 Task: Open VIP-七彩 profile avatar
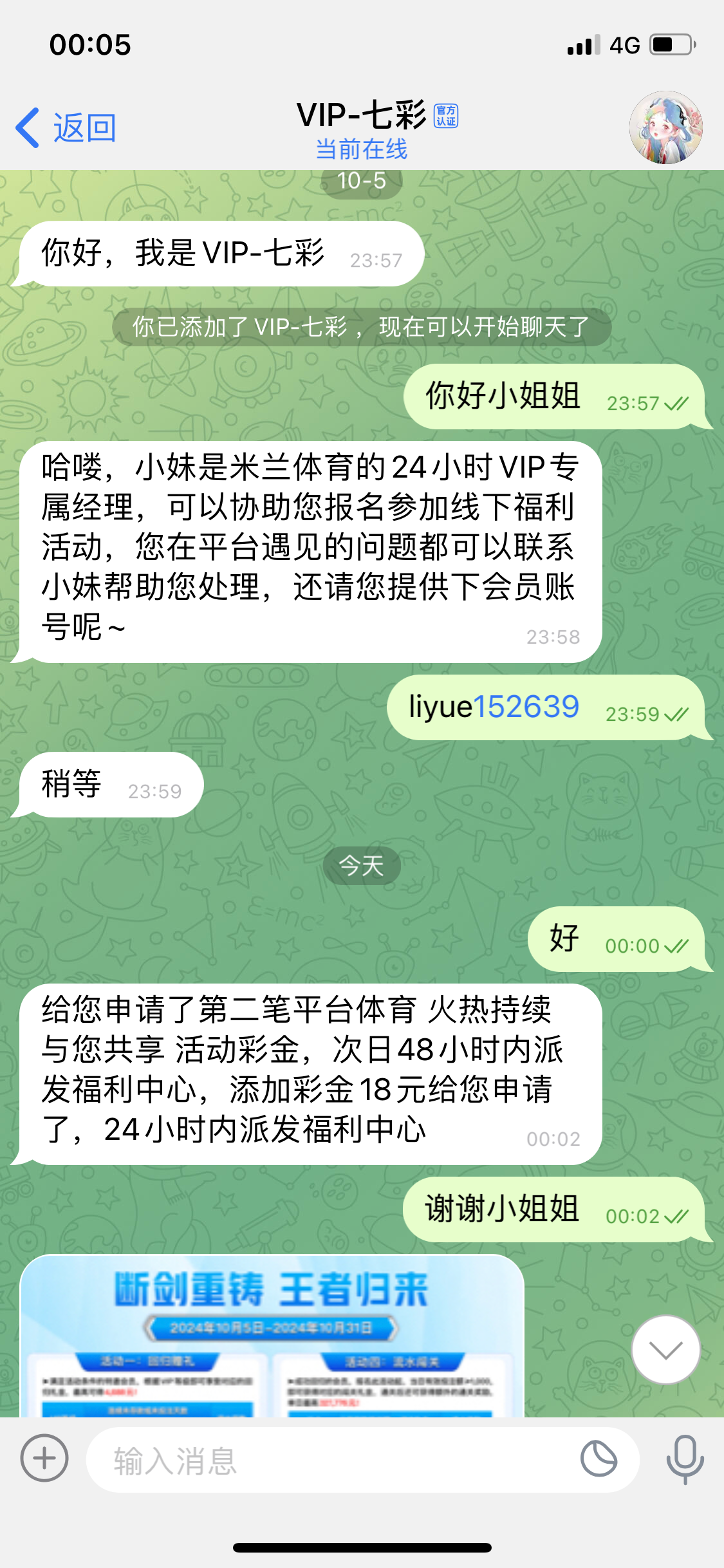coord(665,127)
